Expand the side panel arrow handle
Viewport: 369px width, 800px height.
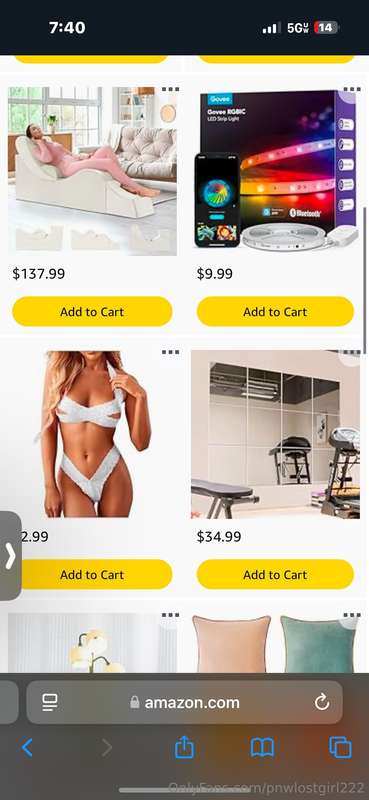tap(11, 556)
